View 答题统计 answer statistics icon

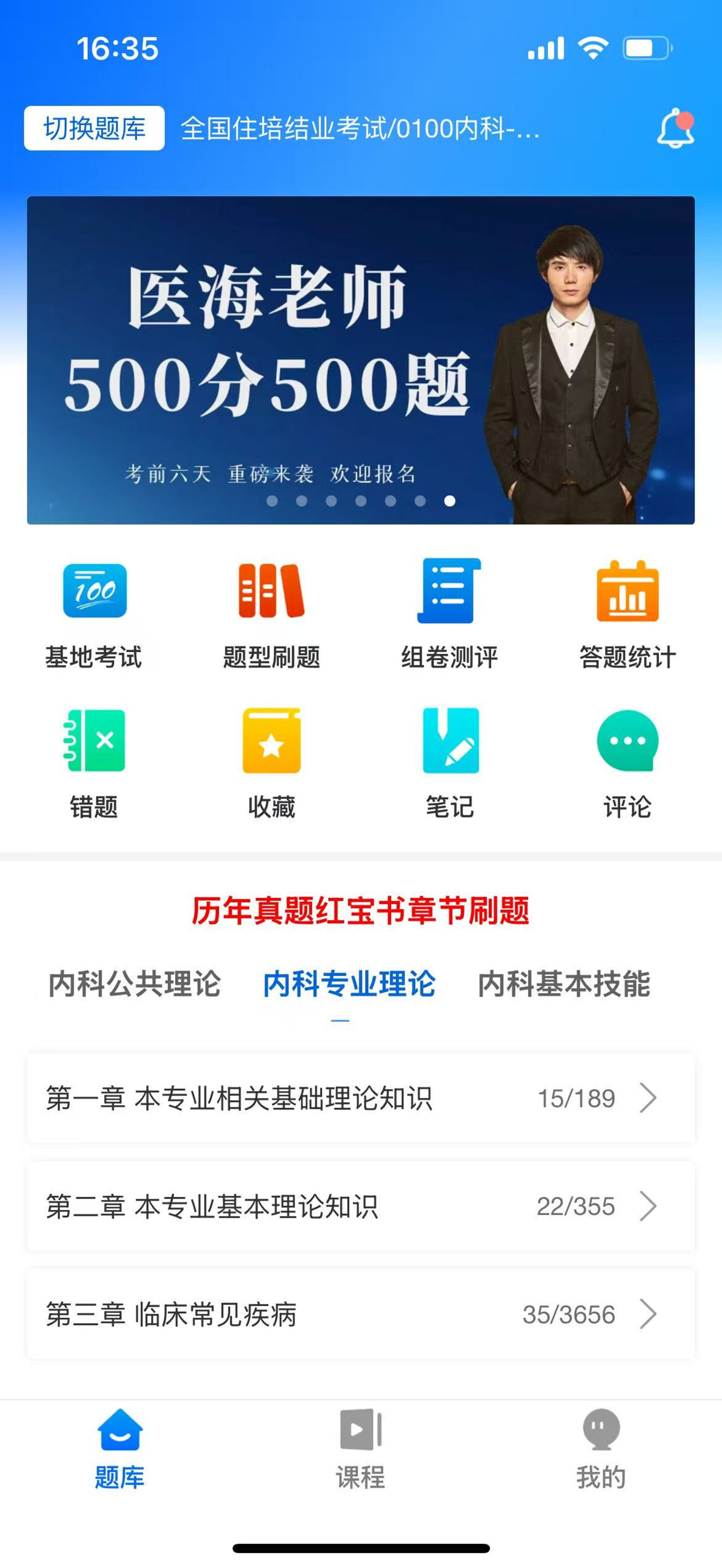pyautogui.click(x=628, y=612)
